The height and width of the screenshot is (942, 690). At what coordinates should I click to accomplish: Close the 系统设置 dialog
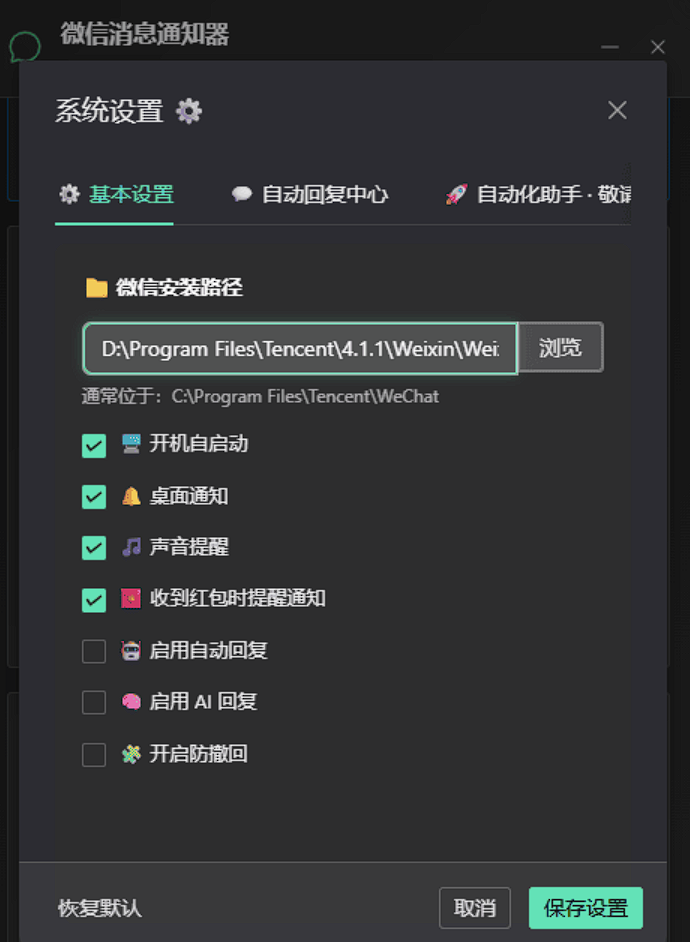(x=617, y=110)
